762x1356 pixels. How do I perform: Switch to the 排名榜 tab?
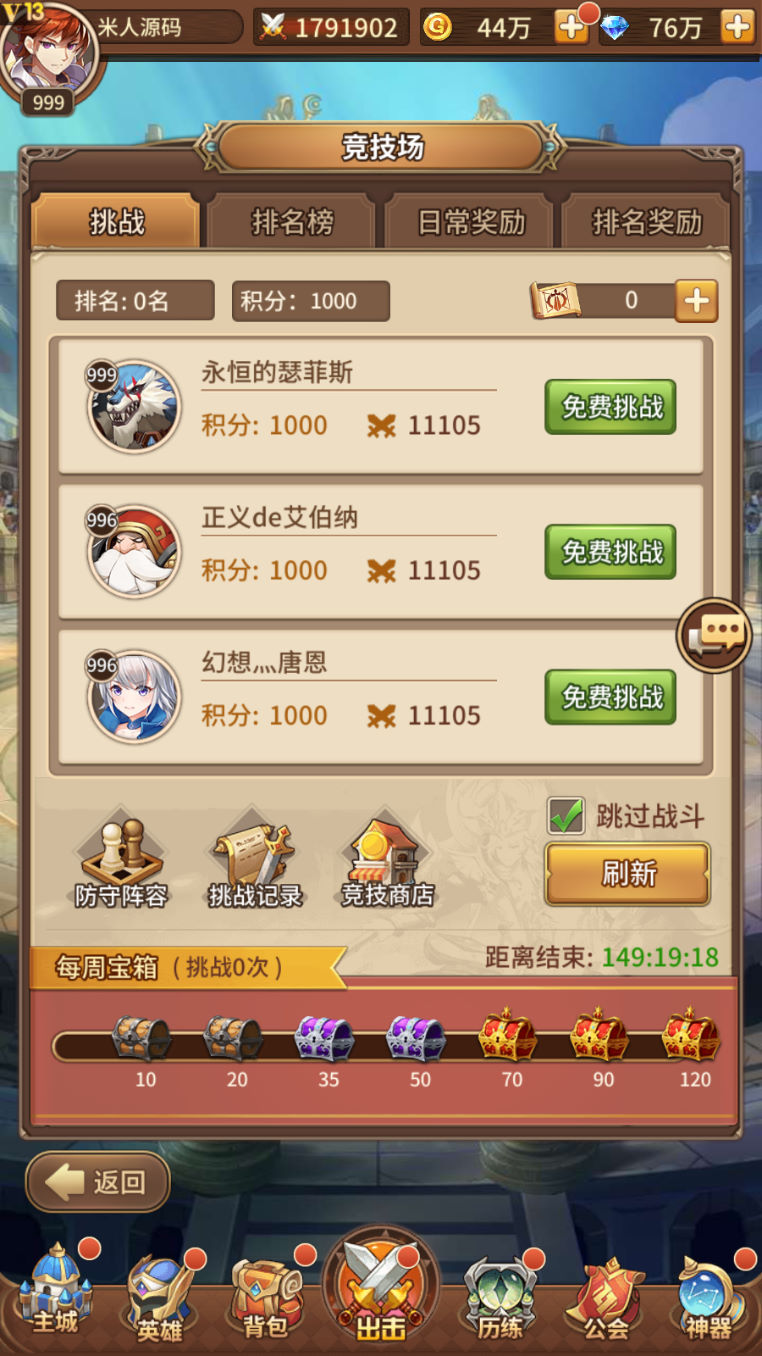(292, 222)
